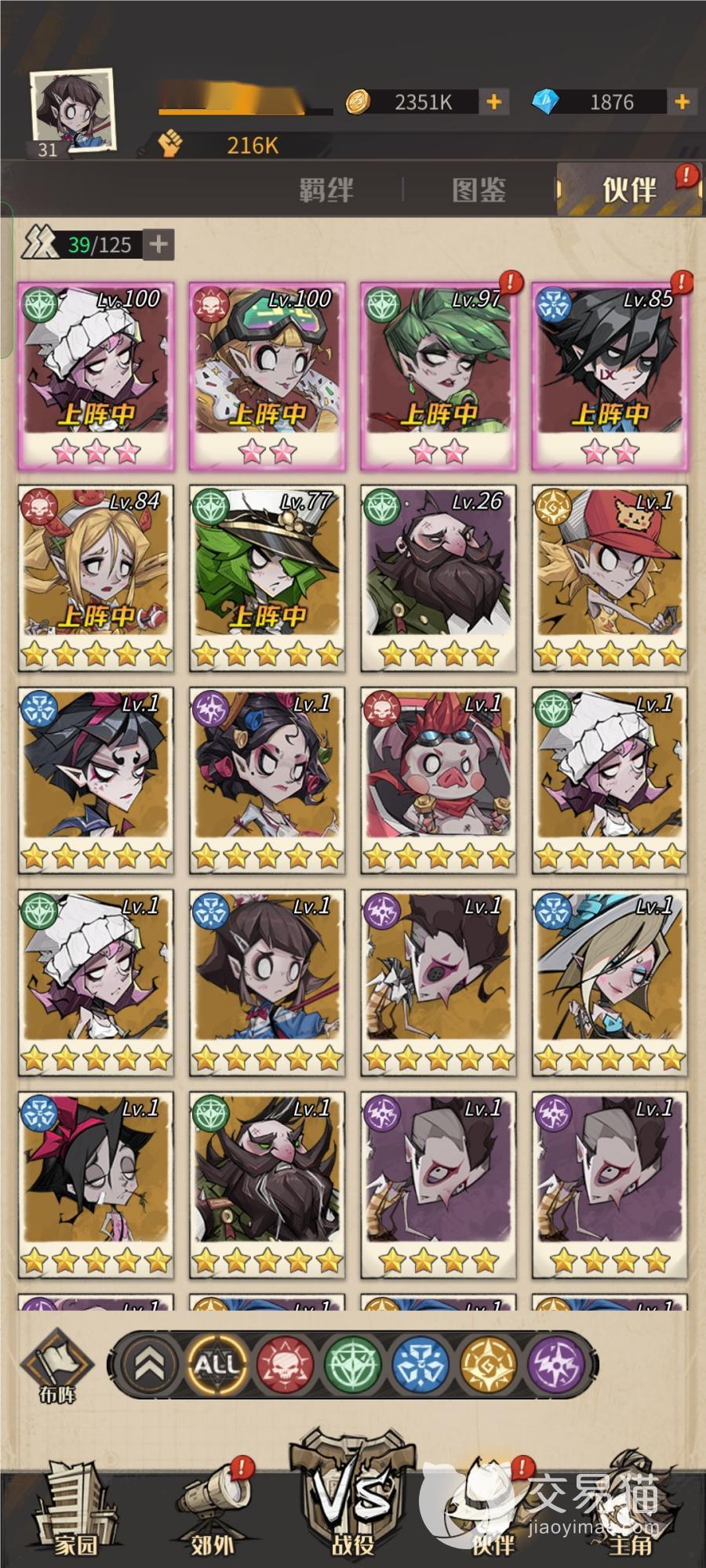The width and height of the screenshot is (706, 1568).
Task: Open the Lv.26 bearded partner card
Action: (x=438, y=578)
